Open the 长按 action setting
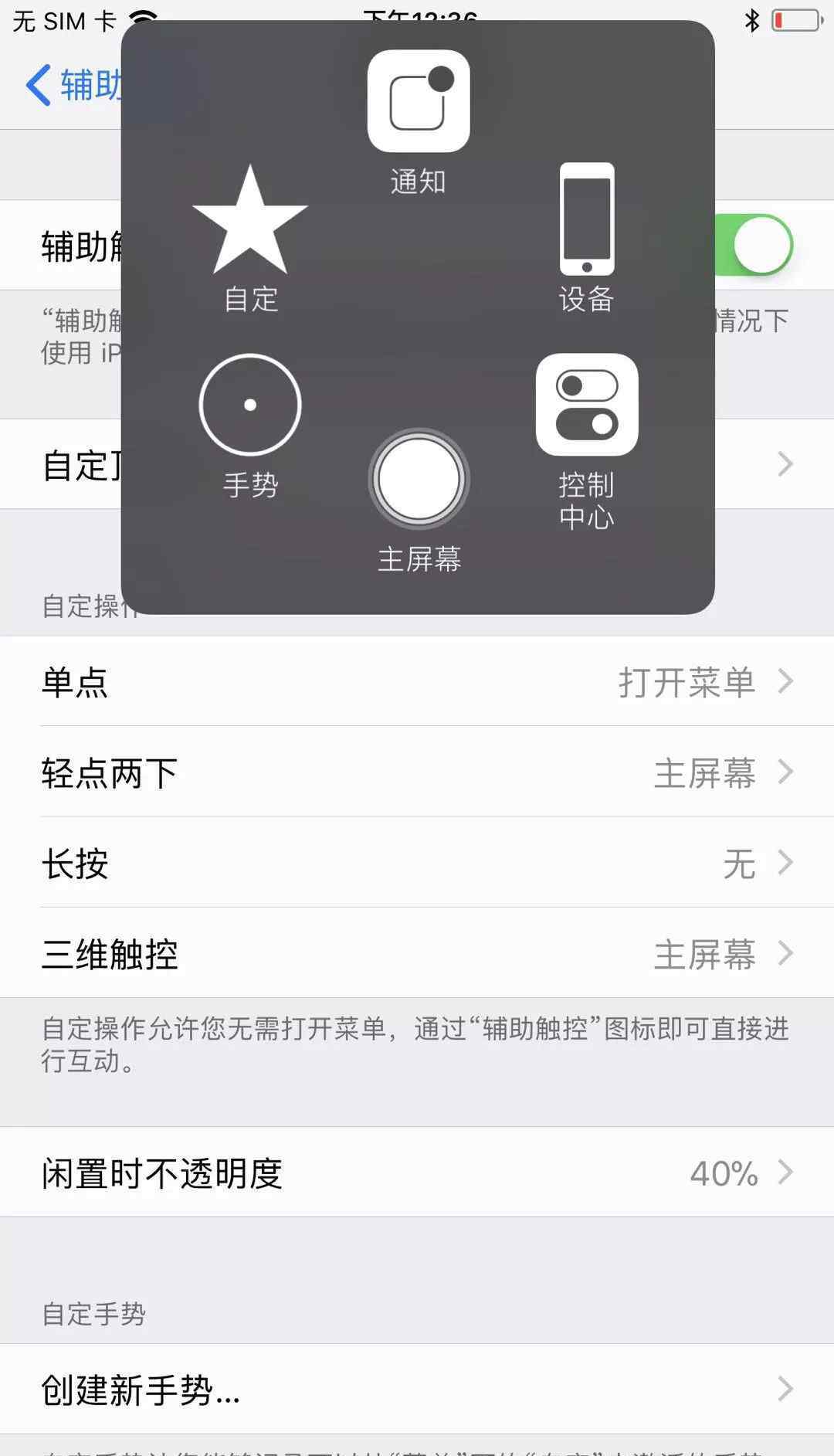834x1456 pixels. point(417,863)
